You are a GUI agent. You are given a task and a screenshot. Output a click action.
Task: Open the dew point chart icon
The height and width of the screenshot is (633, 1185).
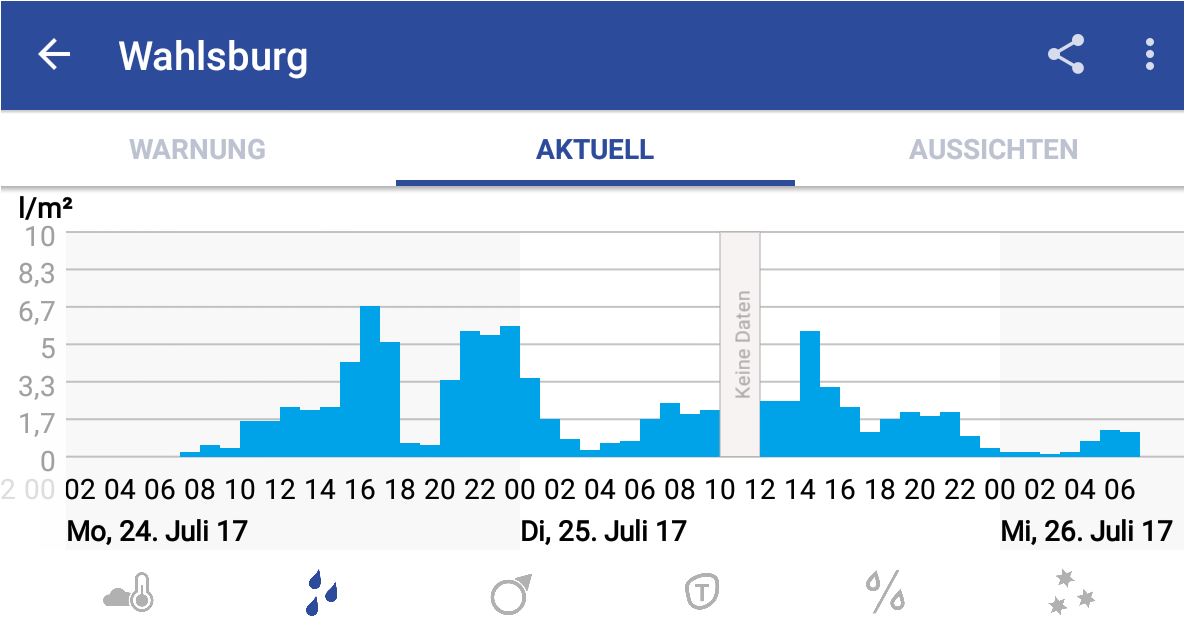pyautogui.click(x=702, y=593)
